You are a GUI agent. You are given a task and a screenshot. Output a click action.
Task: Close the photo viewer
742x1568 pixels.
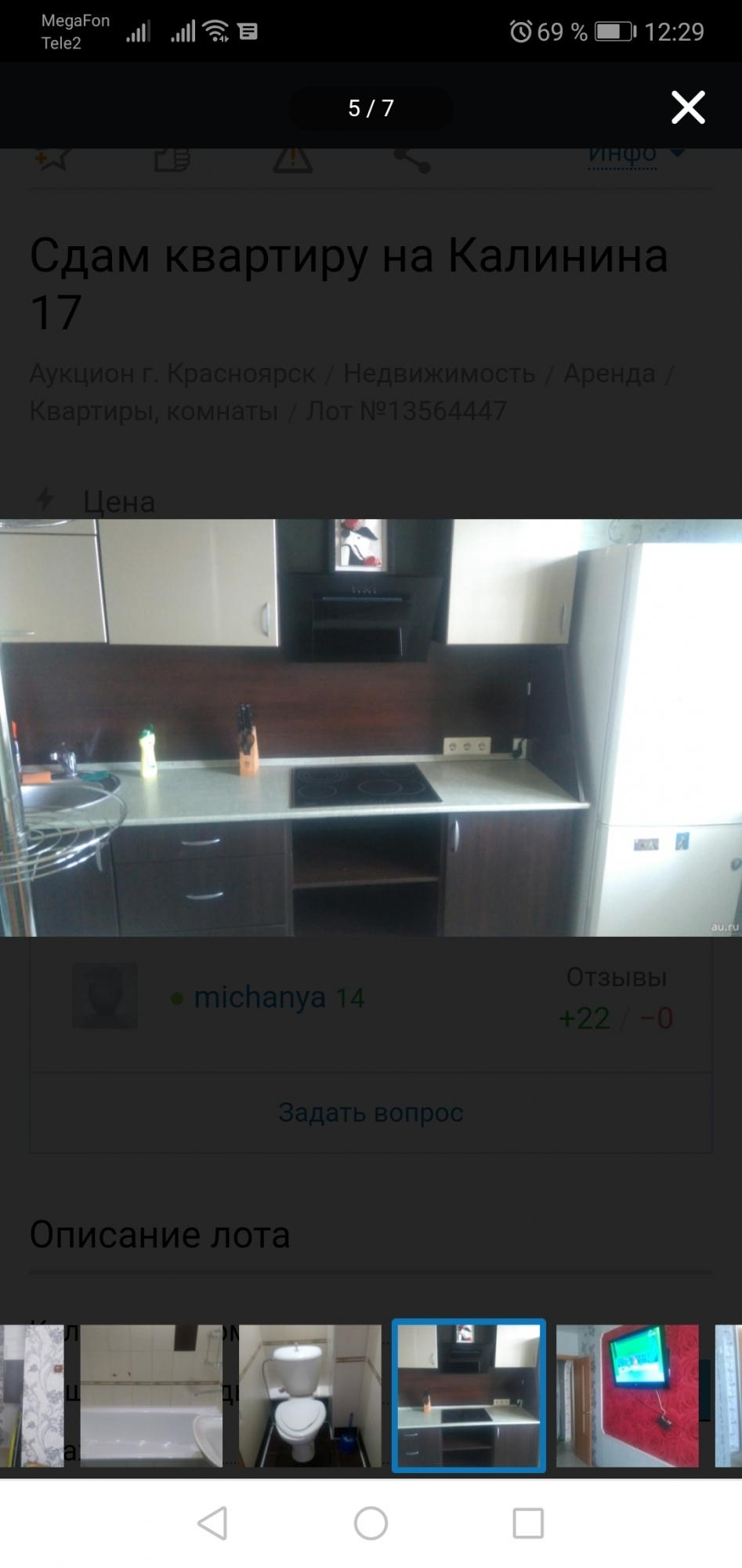click(688, 107)
